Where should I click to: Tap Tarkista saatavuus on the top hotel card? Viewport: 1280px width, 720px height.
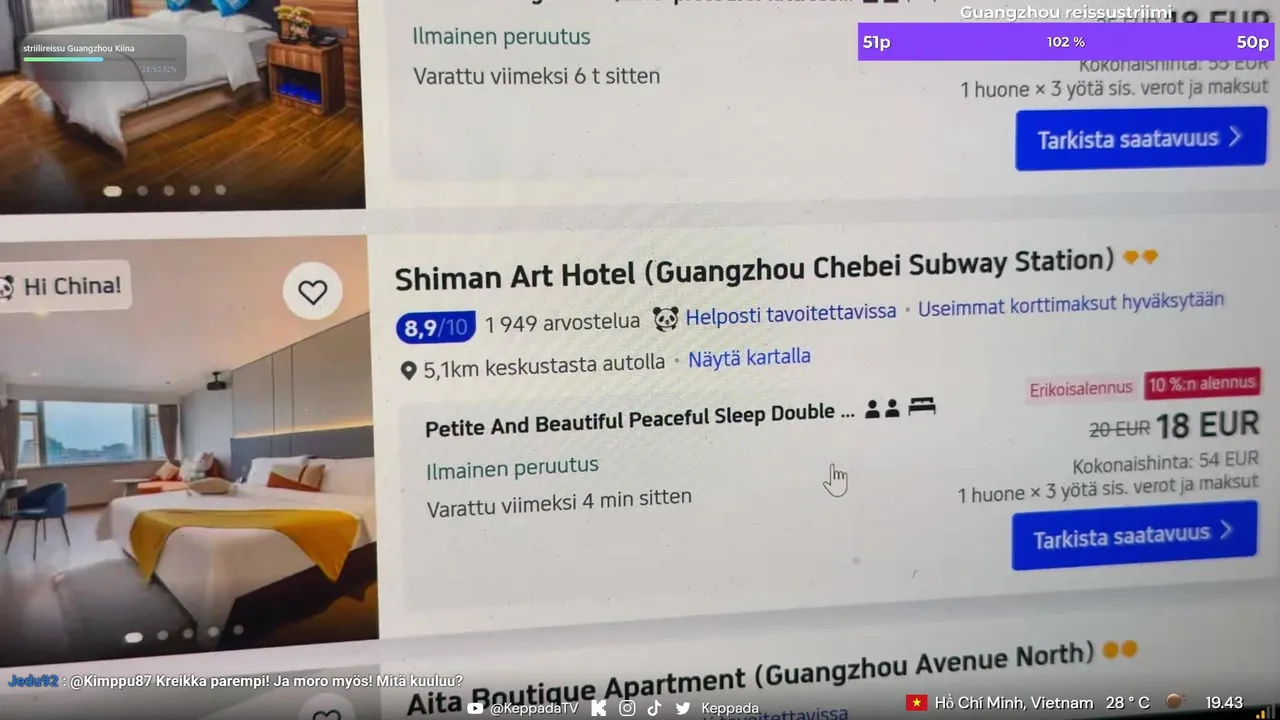coord(1139,138)
